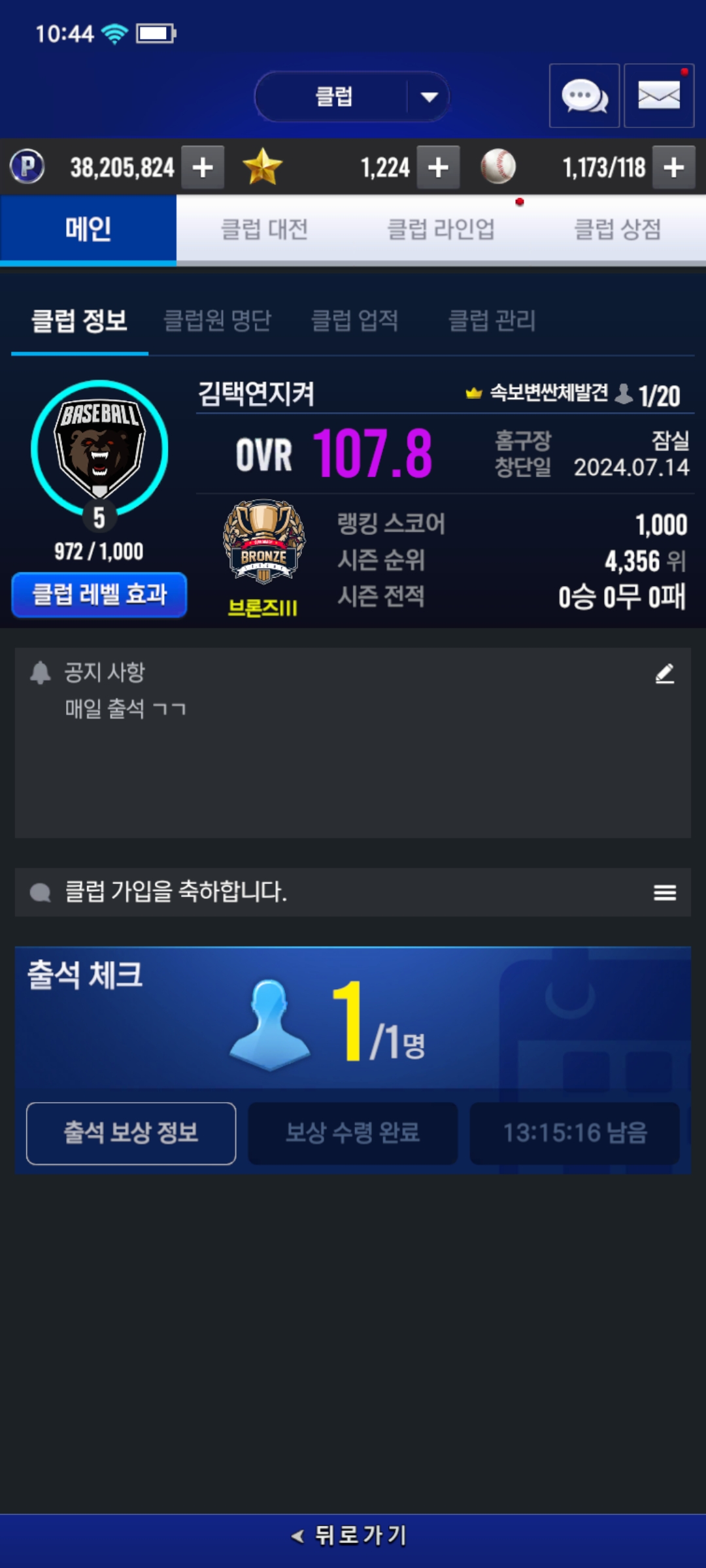Viewport: 706px width, 1568px height.
Task: Open the chat bubble icon
Action: (x=584, y=96)
